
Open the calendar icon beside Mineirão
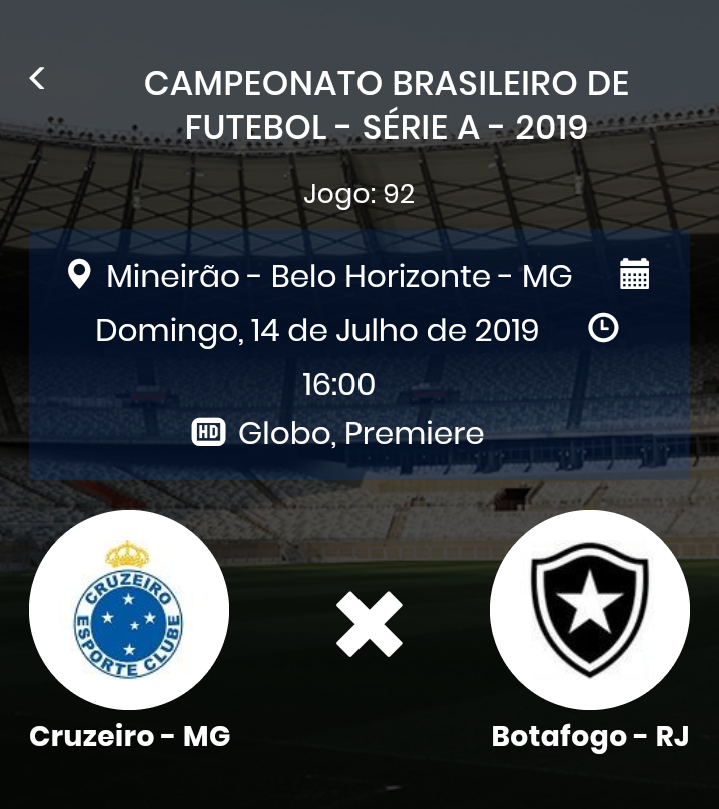pos(634,274)
